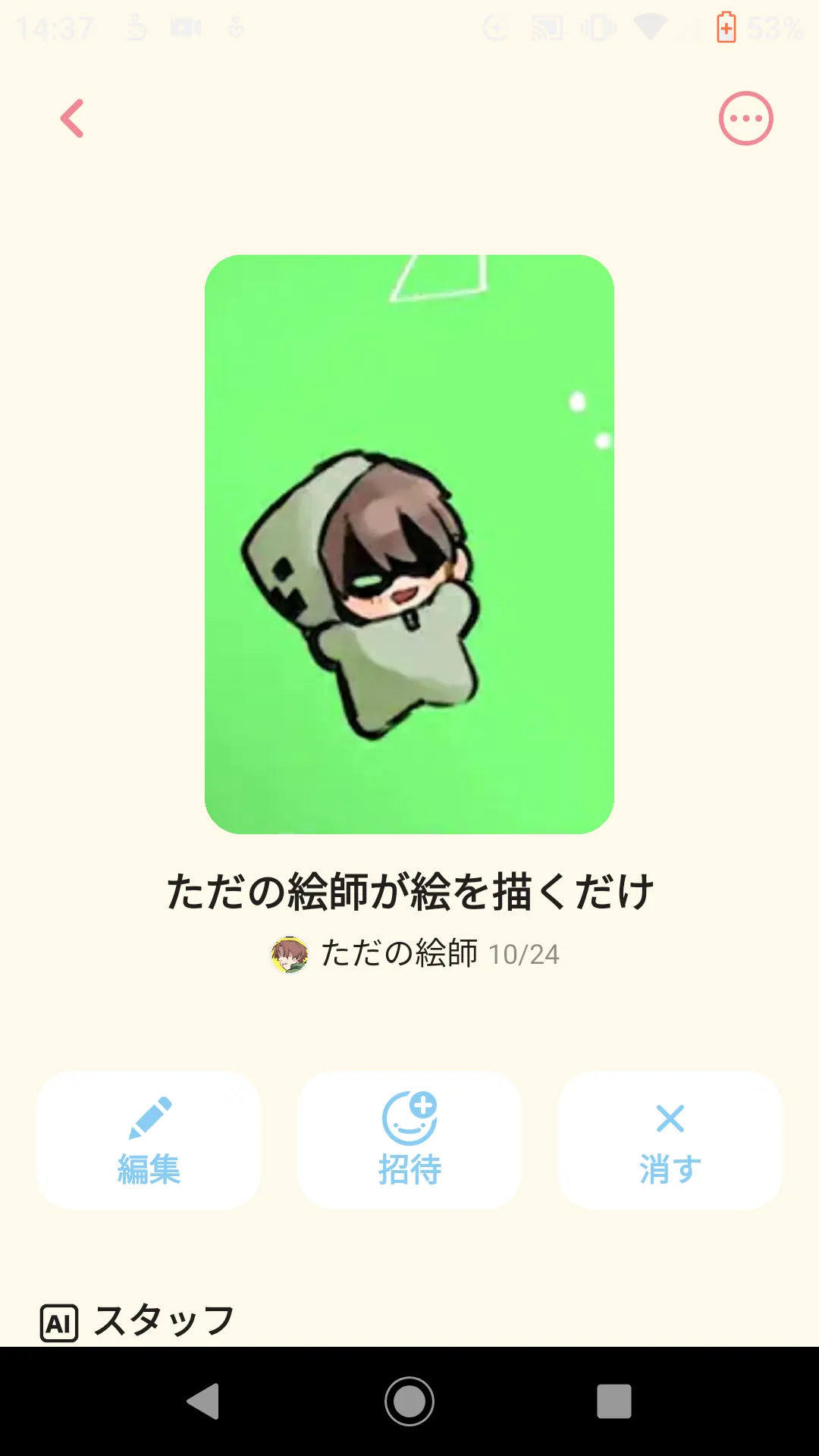
Task: Tap the 編集 edit button
Action: point(149,1140)
